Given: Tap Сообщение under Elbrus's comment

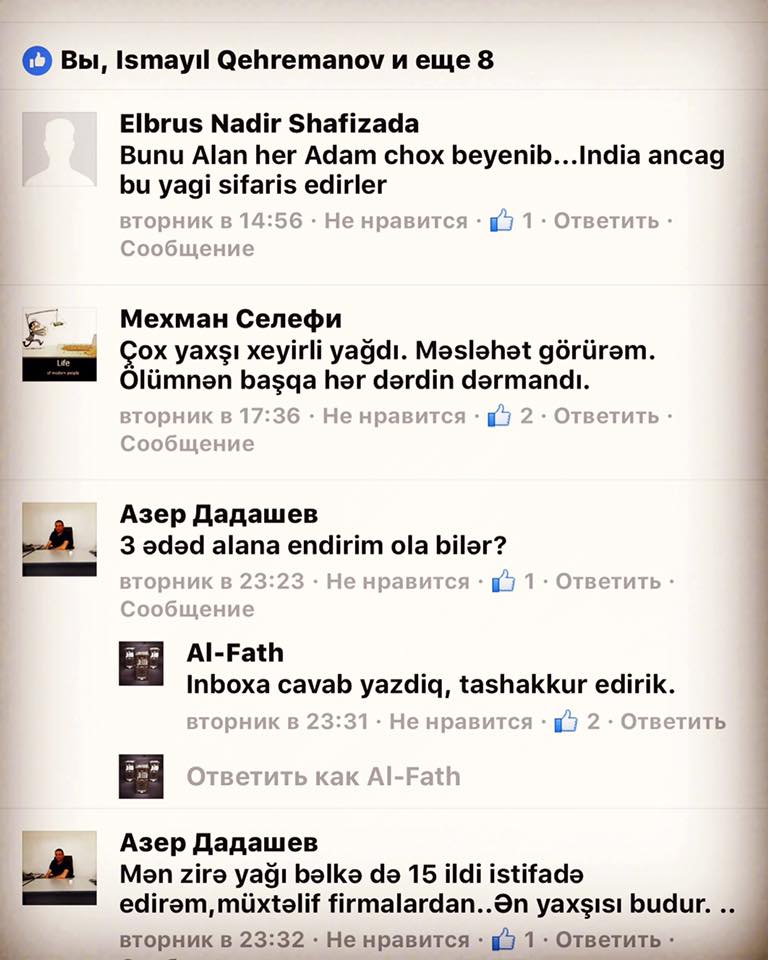Looking at the screenshot, I should (187, 248).
